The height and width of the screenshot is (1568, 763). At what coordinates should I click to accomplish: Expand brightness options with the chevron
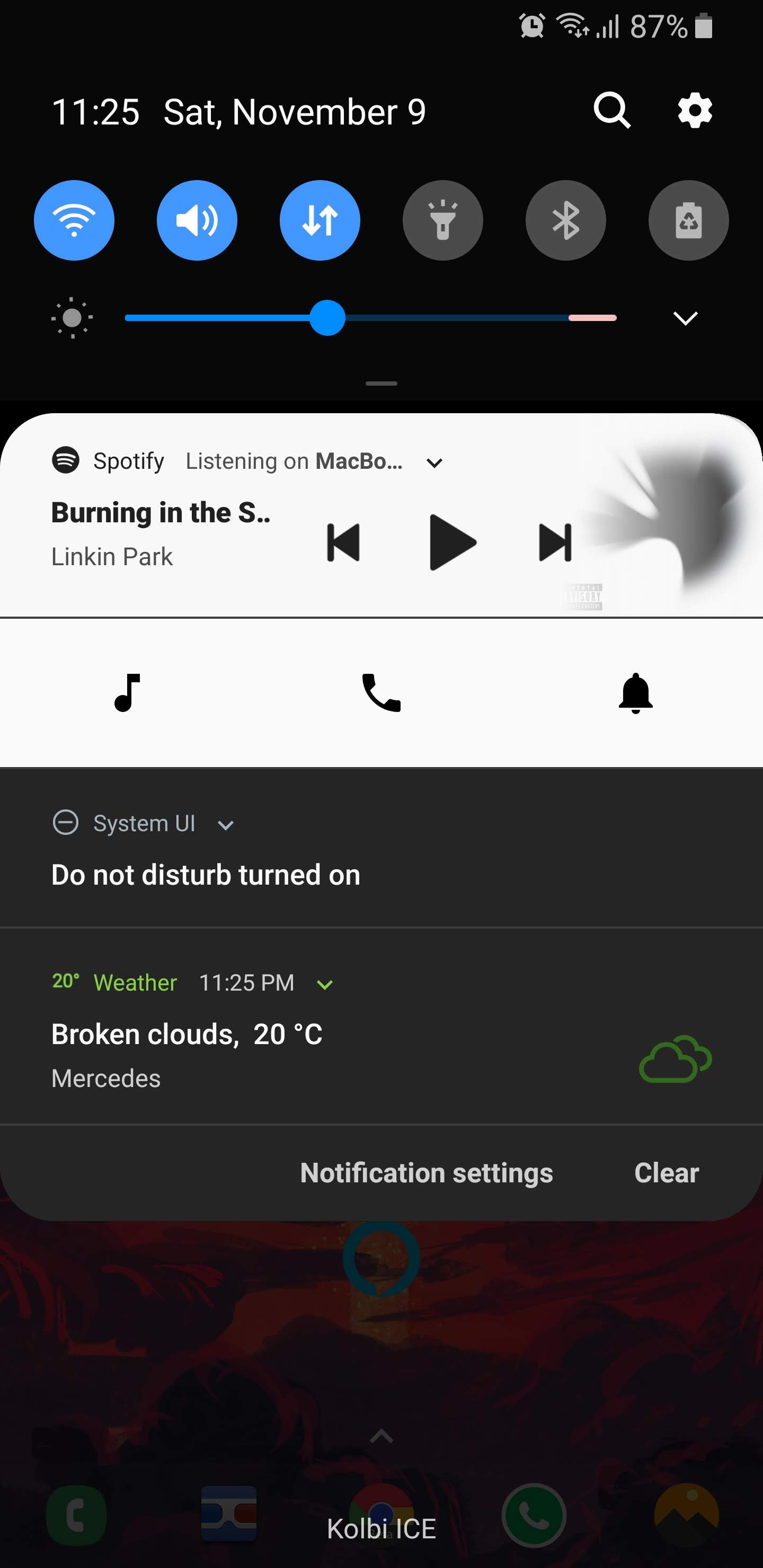click(685, 318)
